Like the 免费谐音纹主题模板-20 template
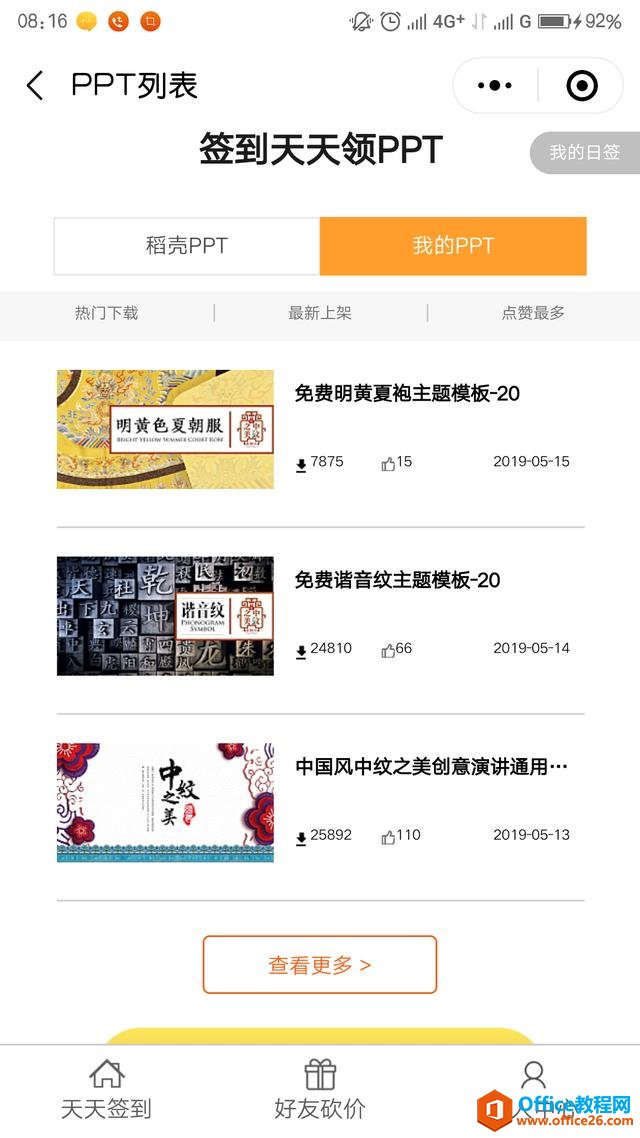 pos(389,650)
